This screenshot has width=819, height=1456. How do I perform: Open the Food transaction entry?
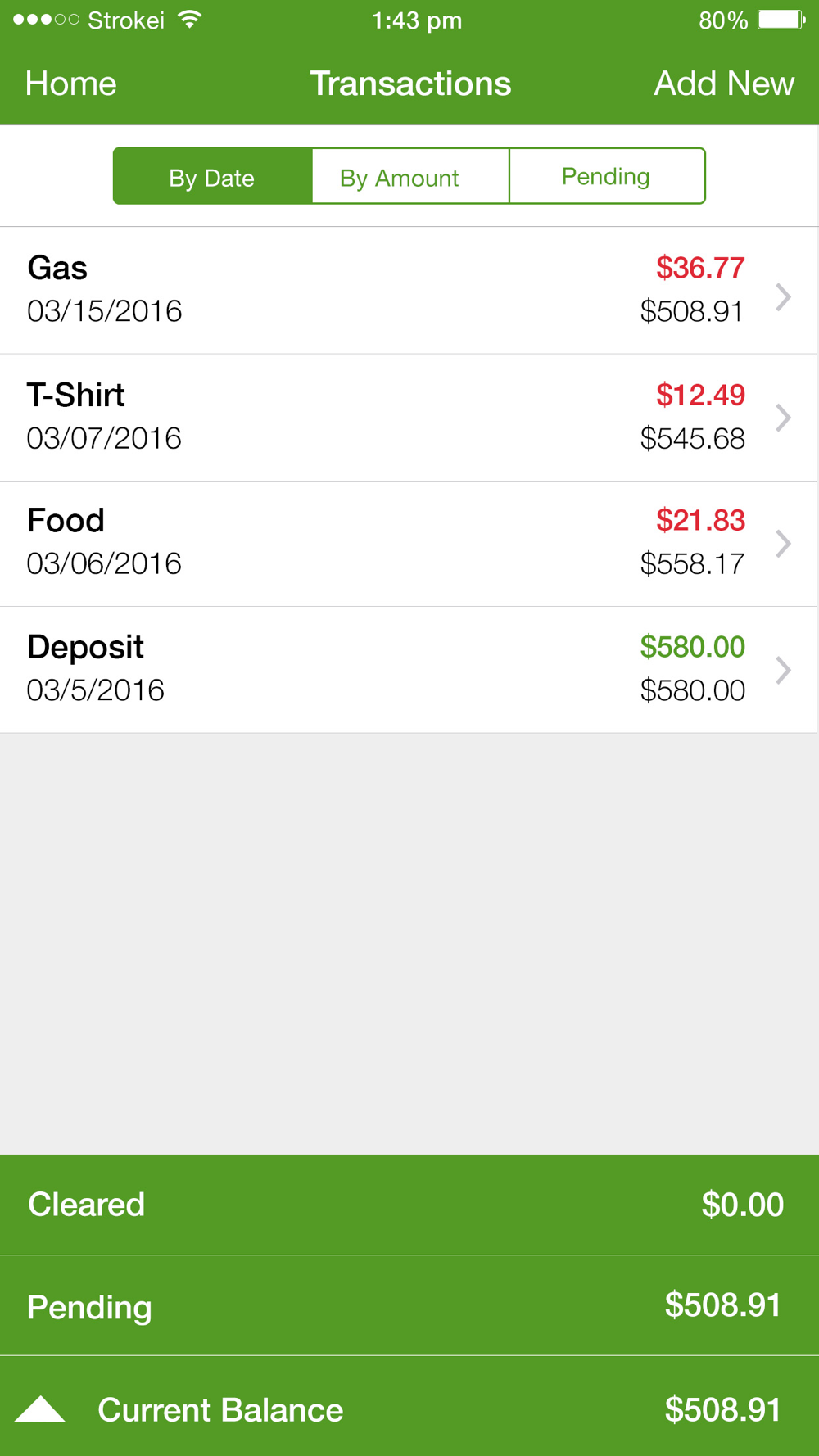pyautogui.click(x=409, y=544)
